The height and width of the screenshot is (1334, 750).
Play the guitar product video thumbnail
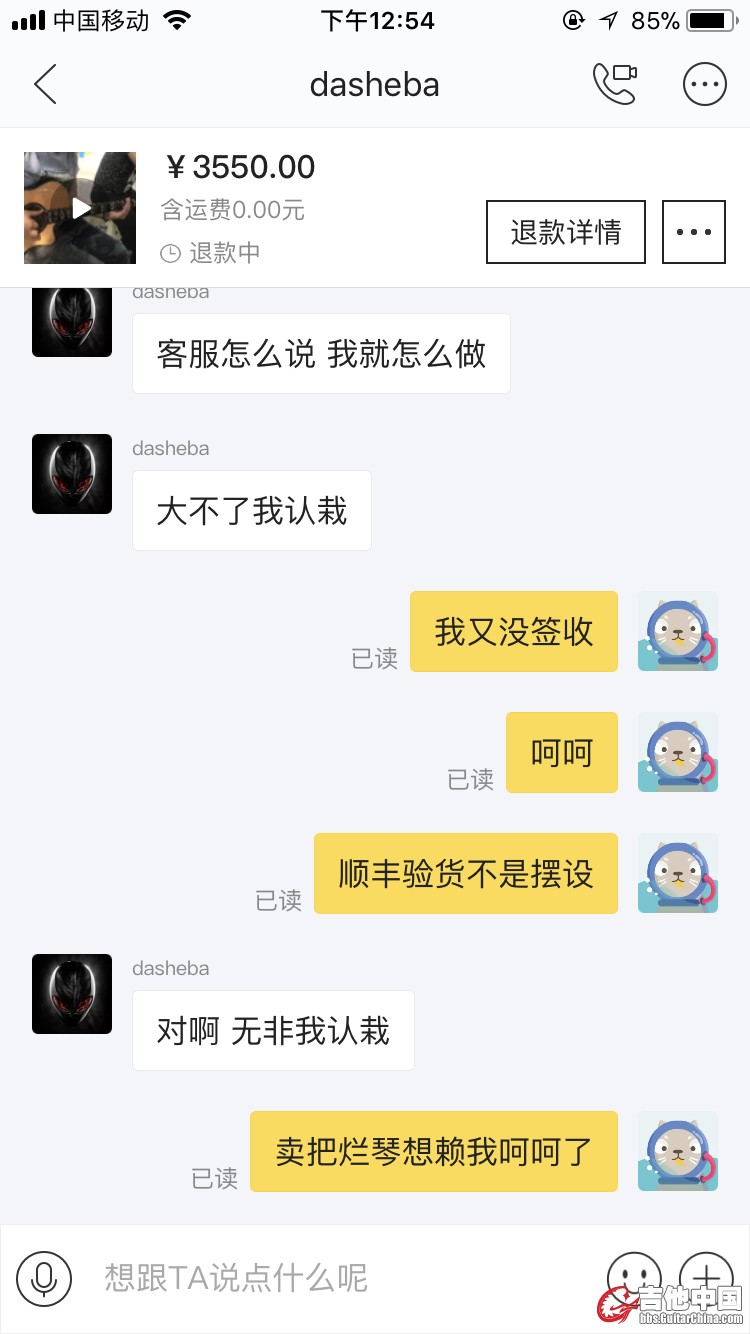click(x=80, y=208)
